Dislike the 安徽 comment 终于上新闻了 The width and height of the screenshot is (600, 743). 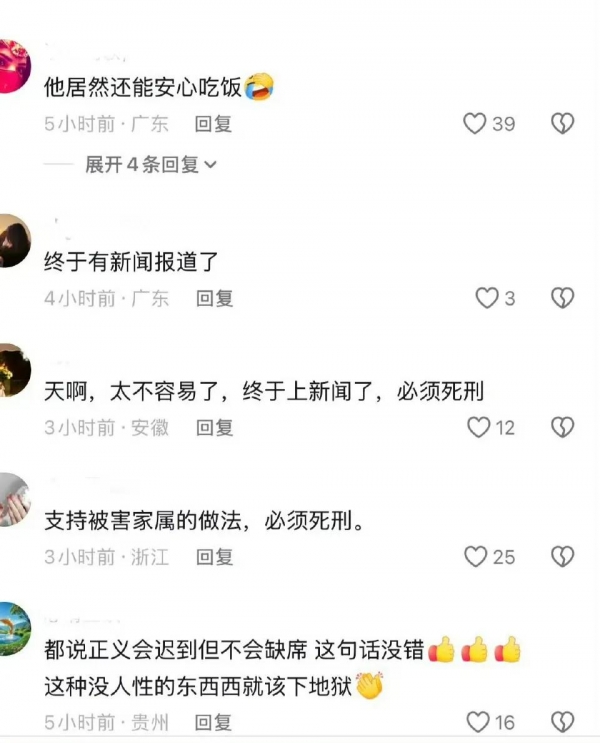tap(563, 427)
